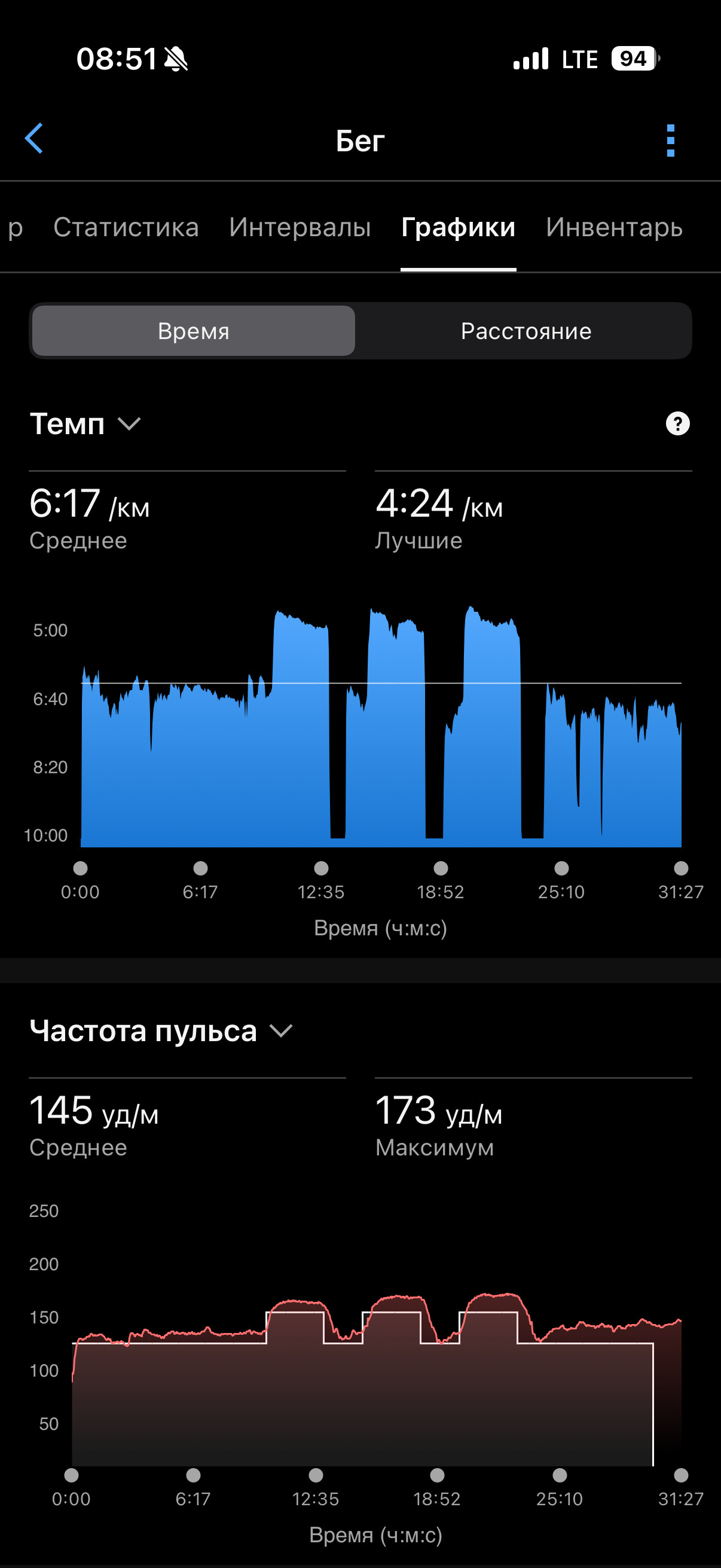Open the three-dot overflow menu
This screenshot has height=1568, width=721.
pos(671,141)
